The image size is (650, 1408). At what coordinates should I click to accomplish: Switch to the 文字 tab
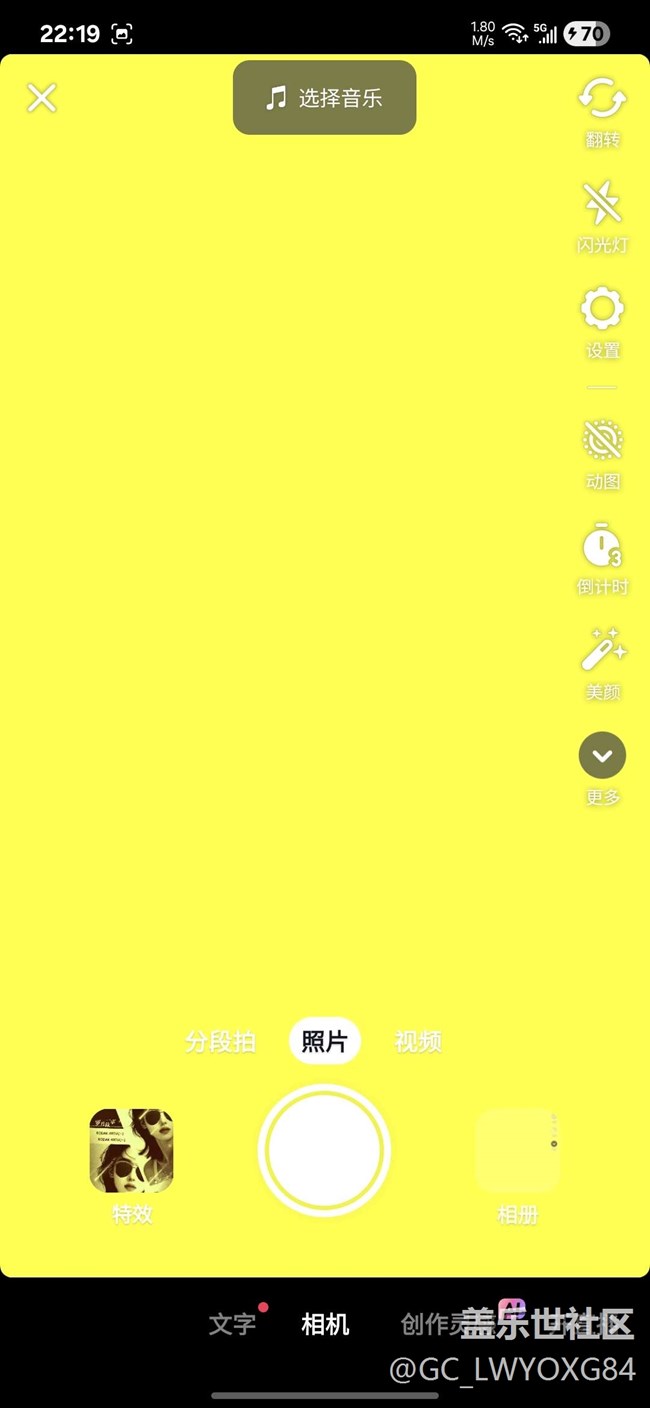coord(232,1325)
